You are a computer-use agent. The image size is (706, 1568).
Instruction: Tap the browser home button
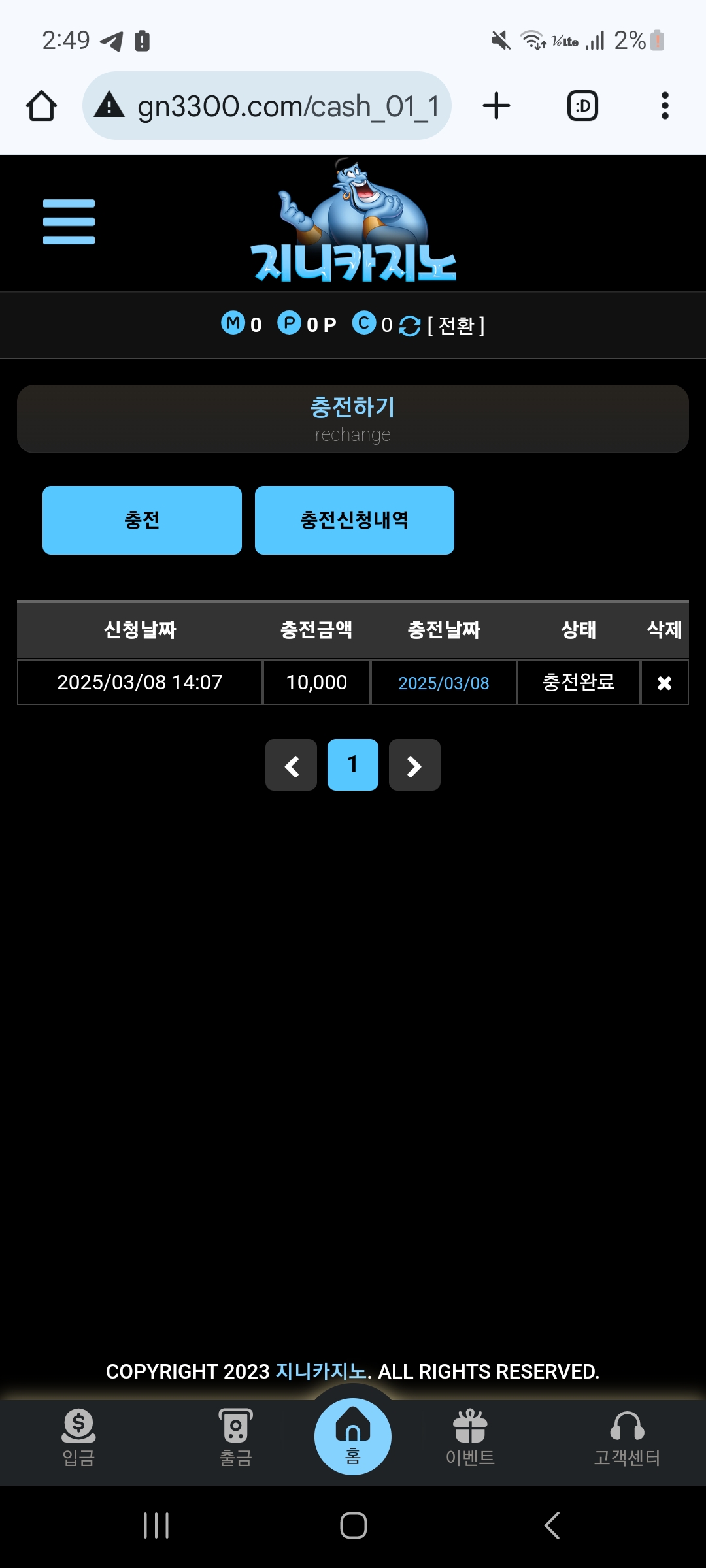click(41, 106)
